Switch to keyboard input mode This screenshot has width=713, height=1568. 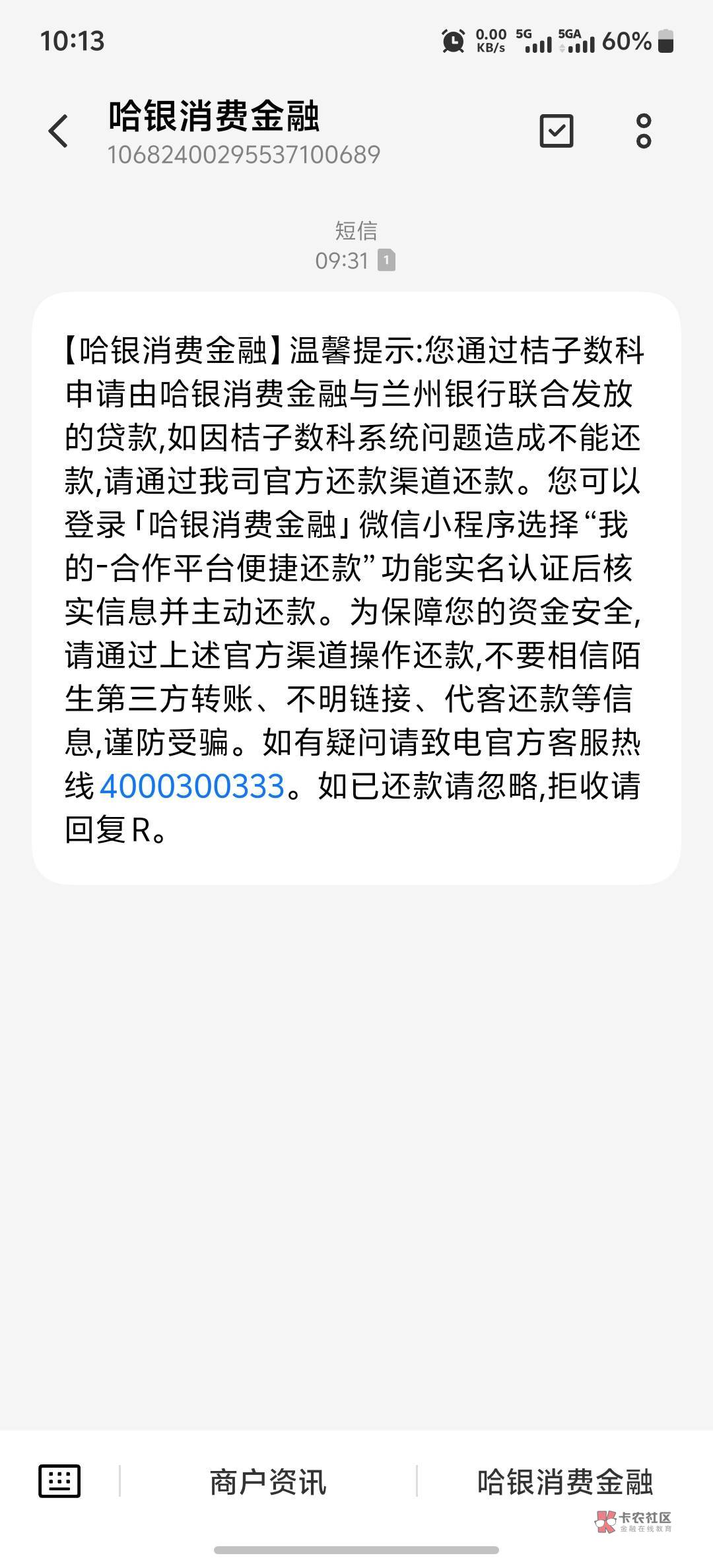59,1481
